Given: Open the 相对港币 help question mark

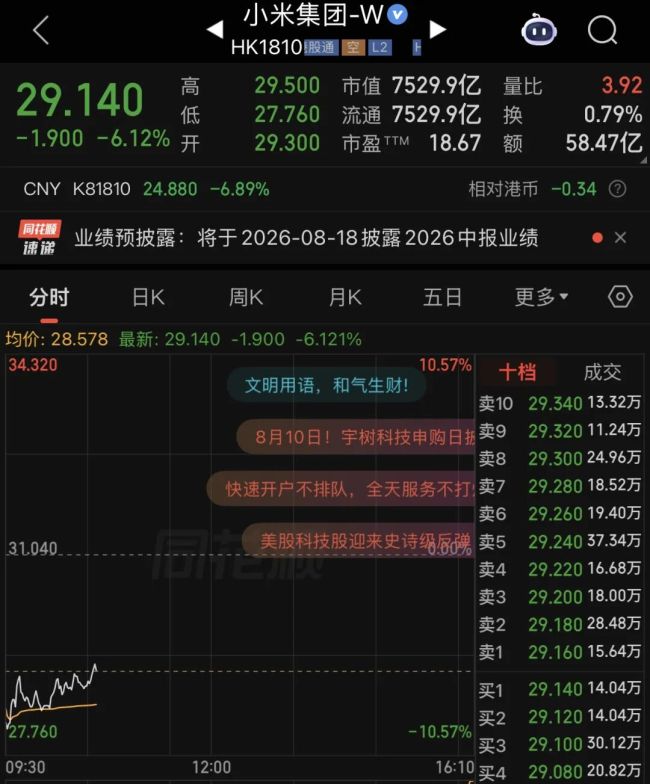Looking at the screenshot, I should click(618, 189).
